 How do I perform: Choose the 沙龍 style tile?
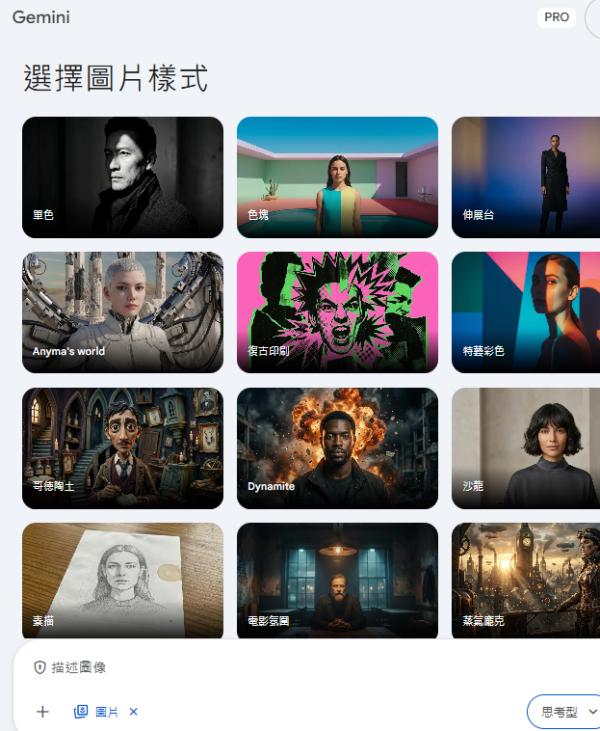pyautogui.click(x=525, y=448)
